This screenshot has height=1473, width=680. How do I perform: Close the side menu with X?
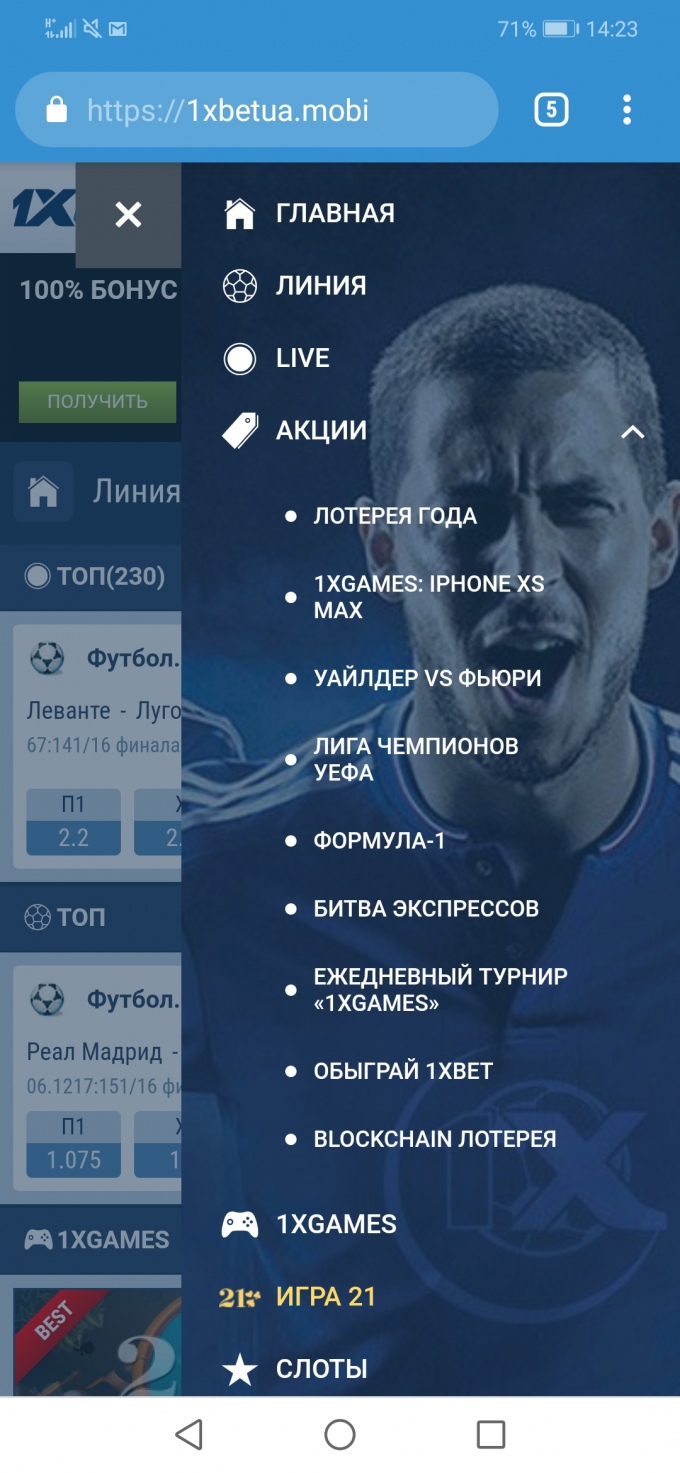point(128,214)
